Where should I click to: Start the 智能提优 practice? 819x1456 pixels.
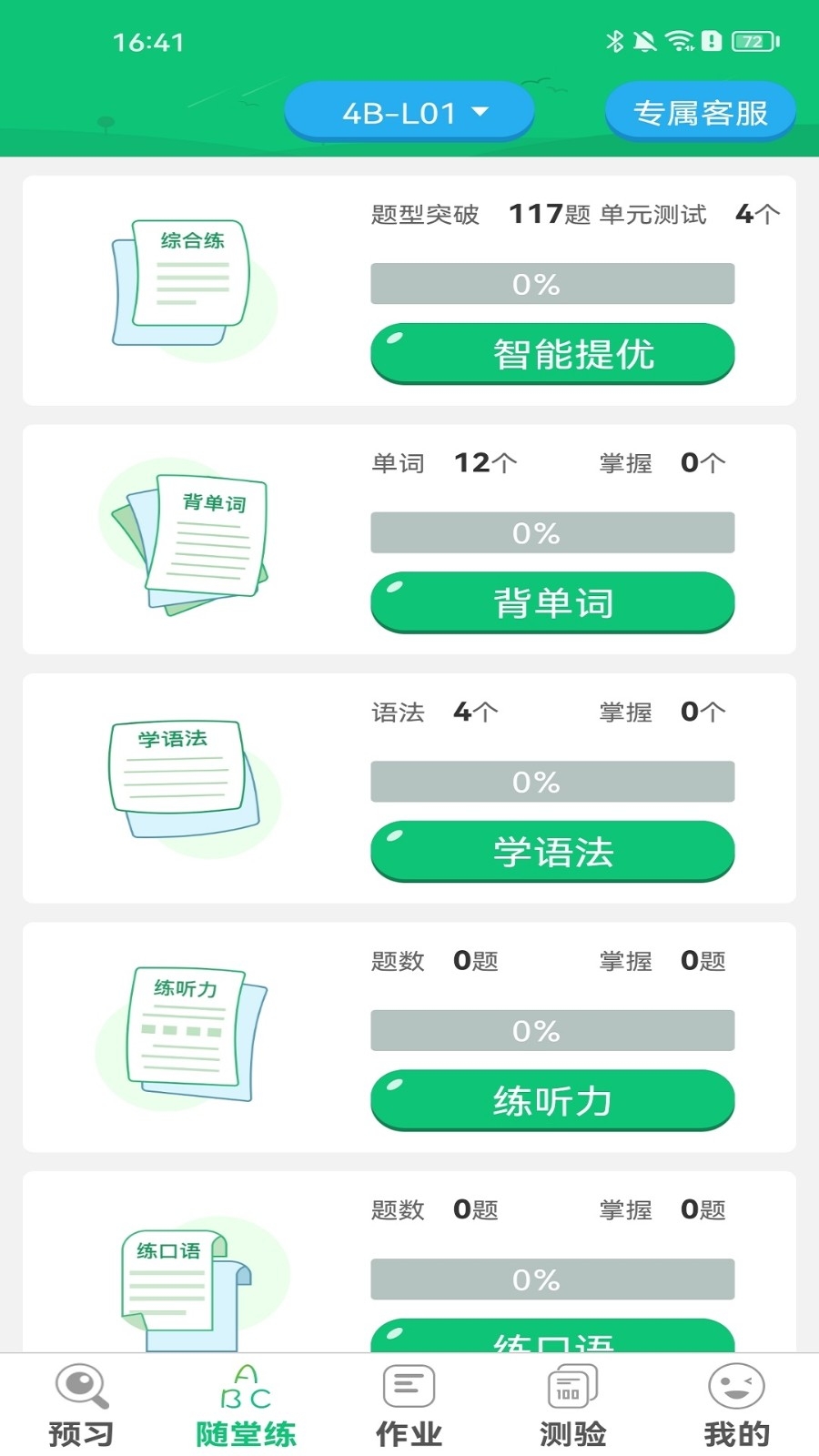[552, 354]
